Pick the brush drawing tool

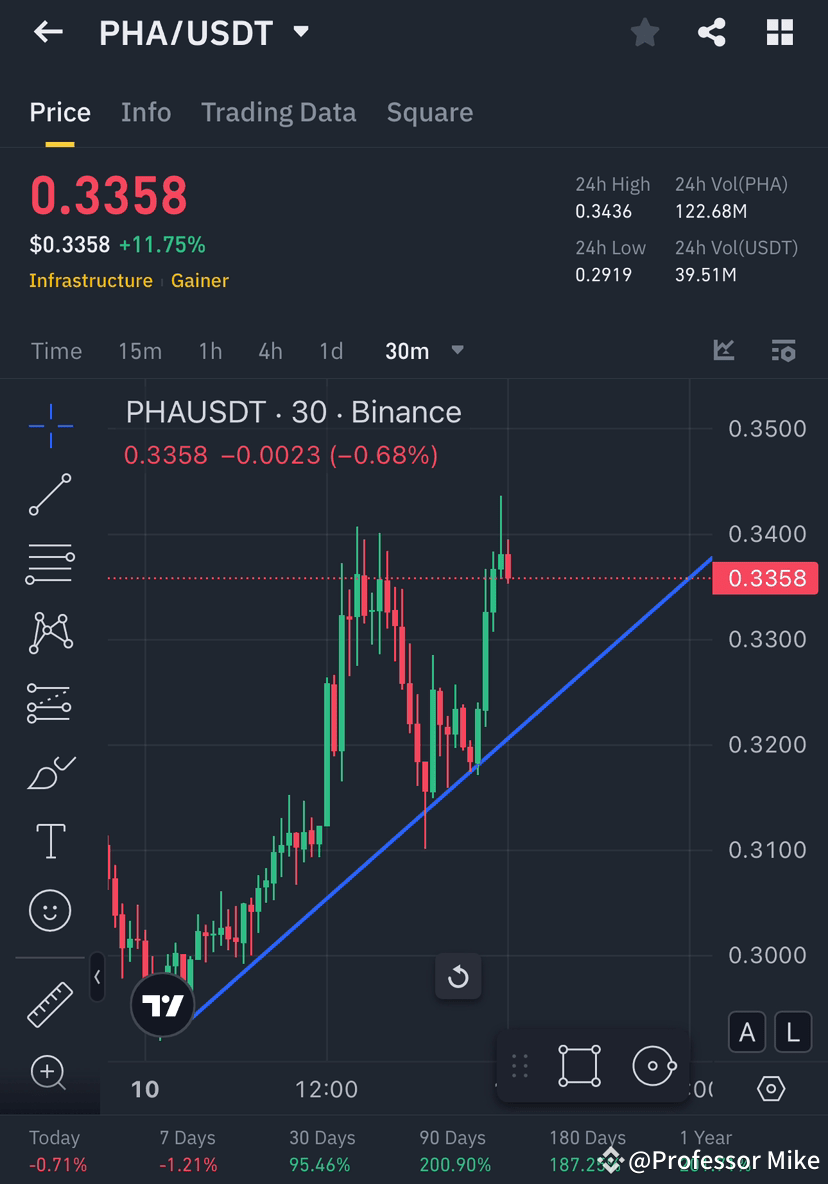click(x=49, y=772)
